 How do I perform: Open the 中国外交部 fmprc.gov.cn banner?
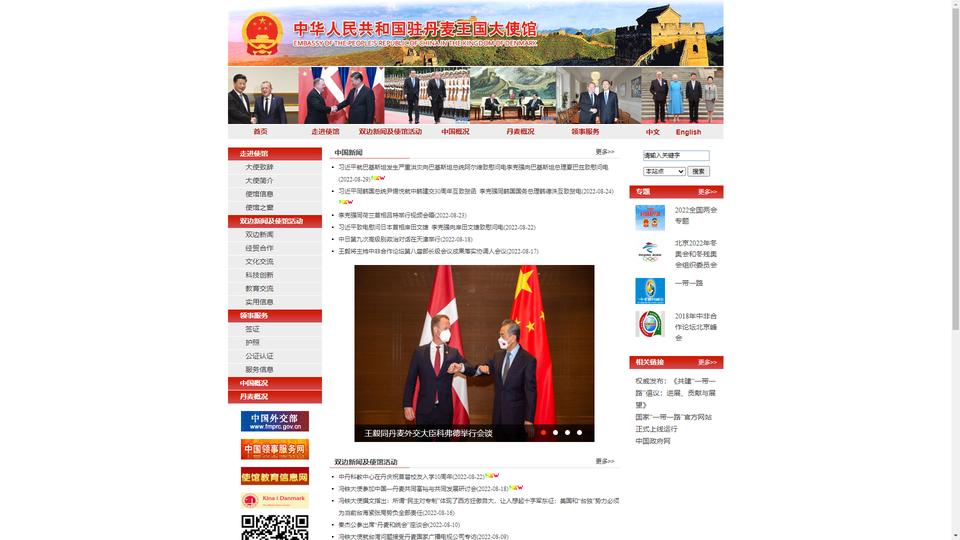click(x=274, y=421)
